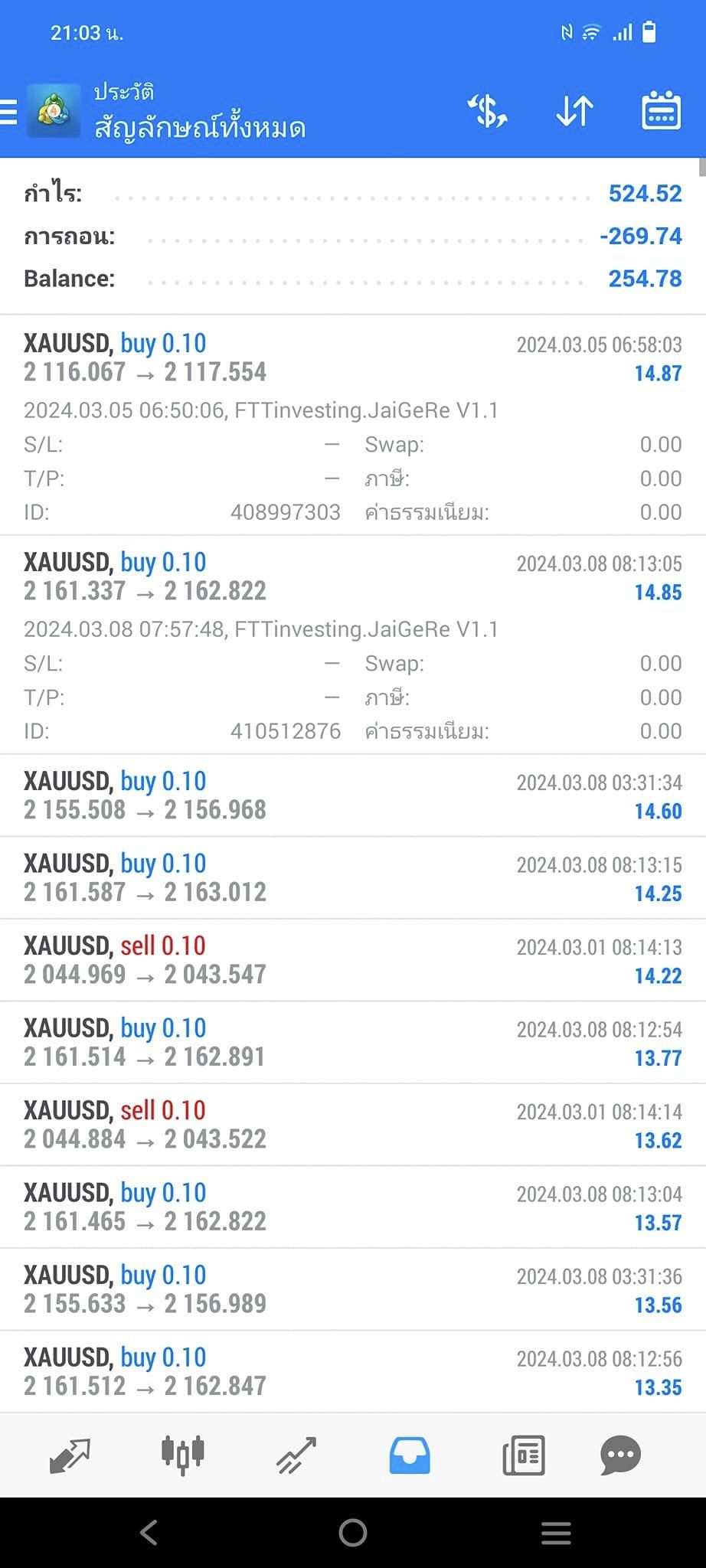Expand the XAUUSD sell trade at 2 044.884

(353, 1125)
